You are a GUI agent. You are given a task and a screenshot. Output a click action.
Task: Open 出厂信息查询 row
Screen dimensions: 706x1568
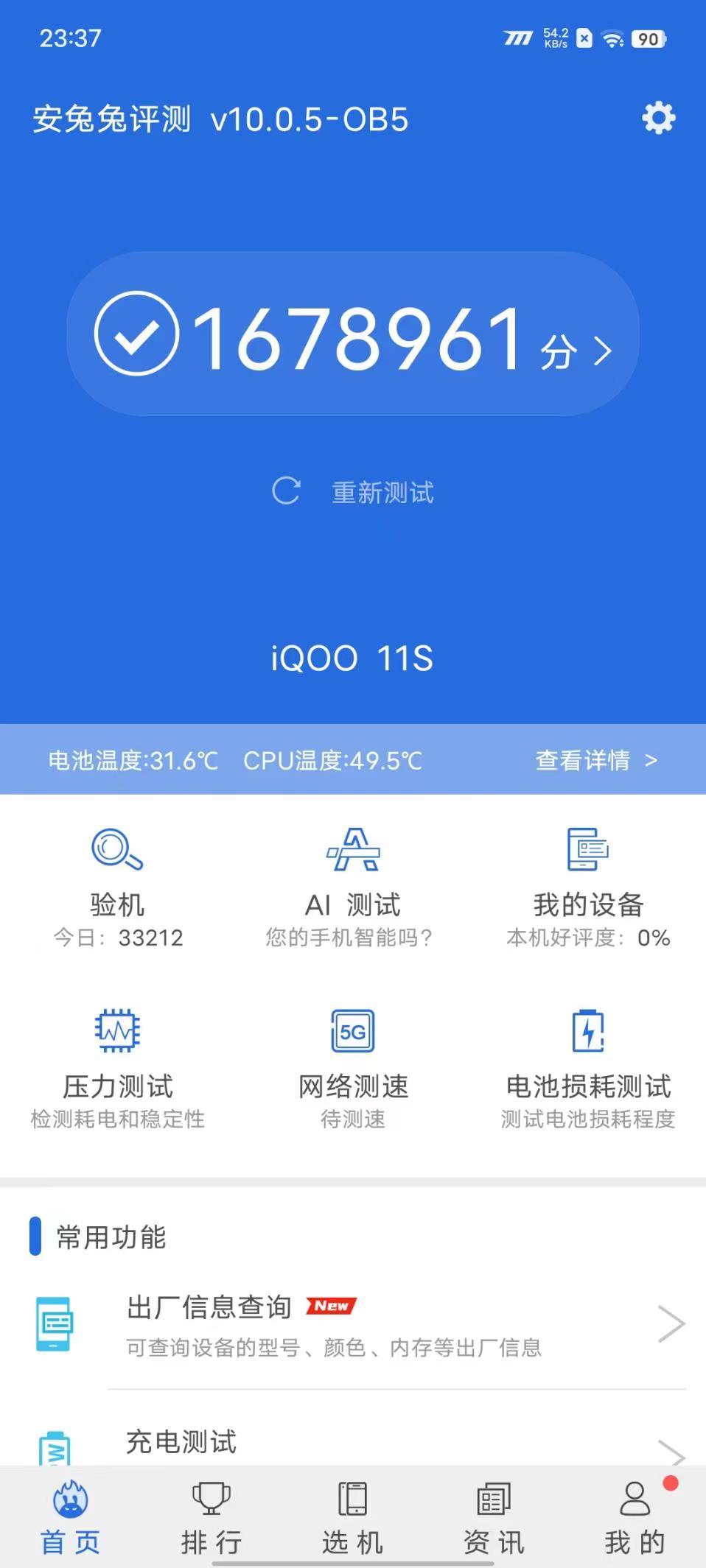tap(353, 1324)
